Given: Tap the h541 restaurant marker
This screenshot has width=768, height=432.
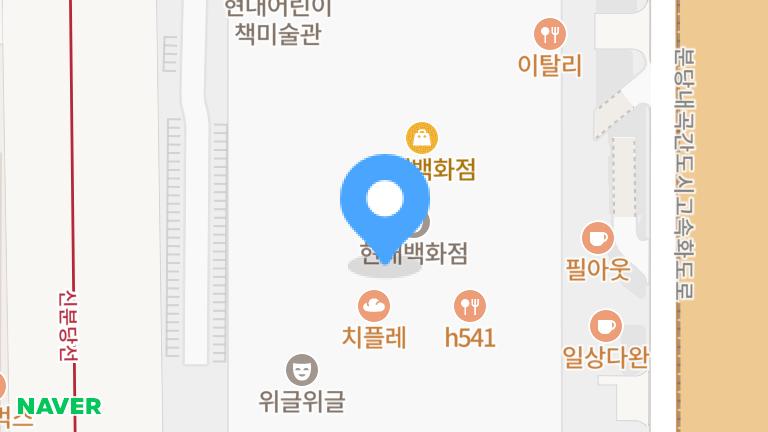Looking at the screenshot, I should click(469, 306).
